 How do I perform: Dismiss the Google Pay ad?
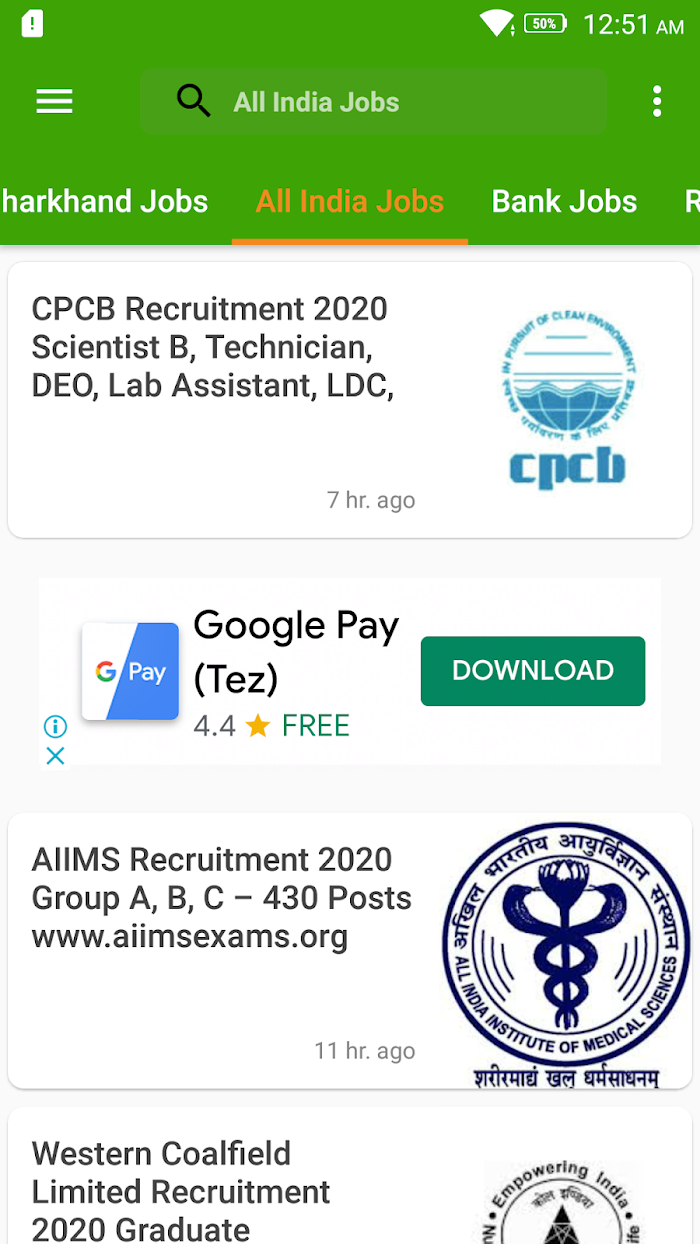click(56, 756)
